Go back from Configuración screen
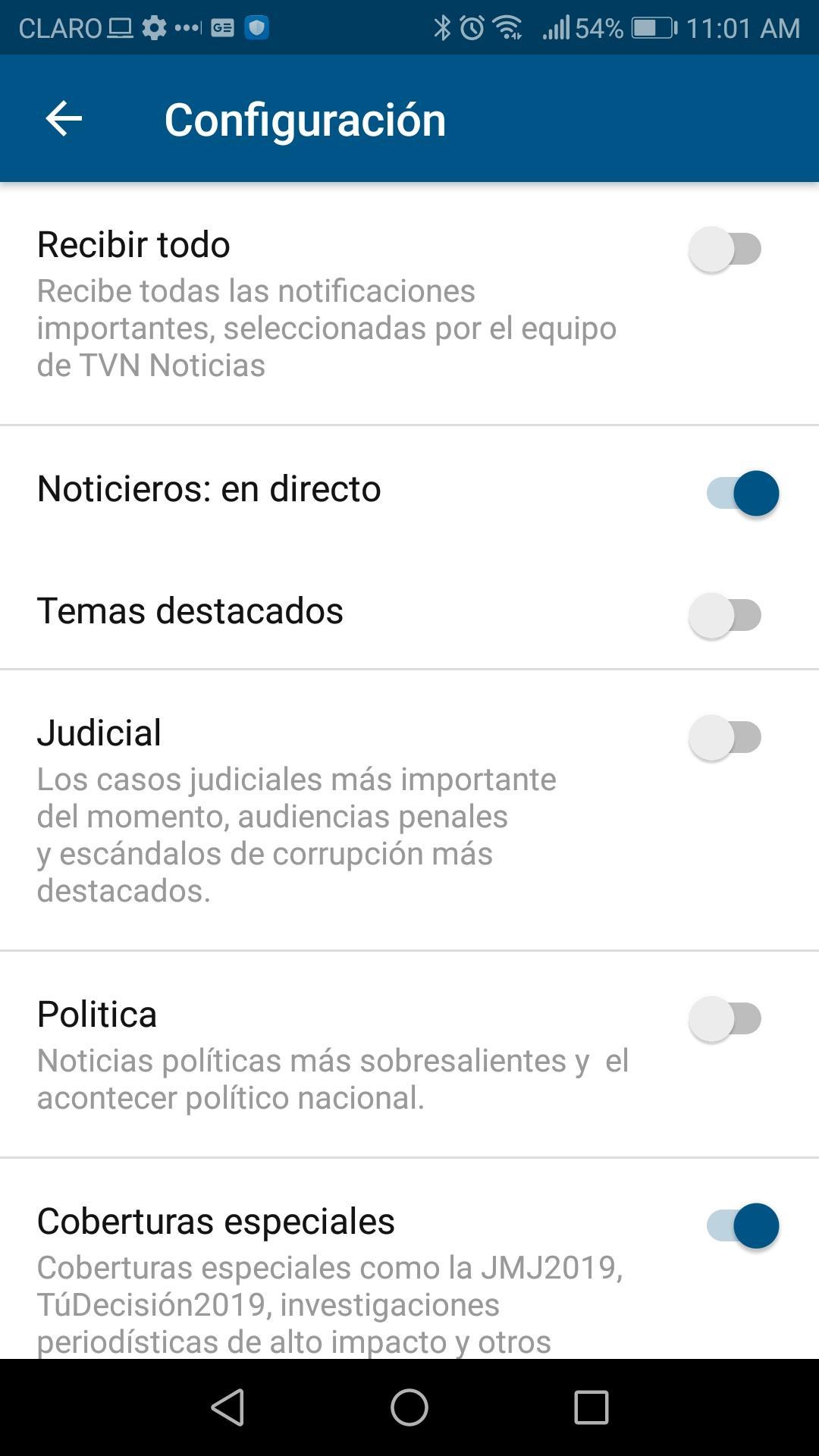The image size is (819, 1456). coord(64,119)
